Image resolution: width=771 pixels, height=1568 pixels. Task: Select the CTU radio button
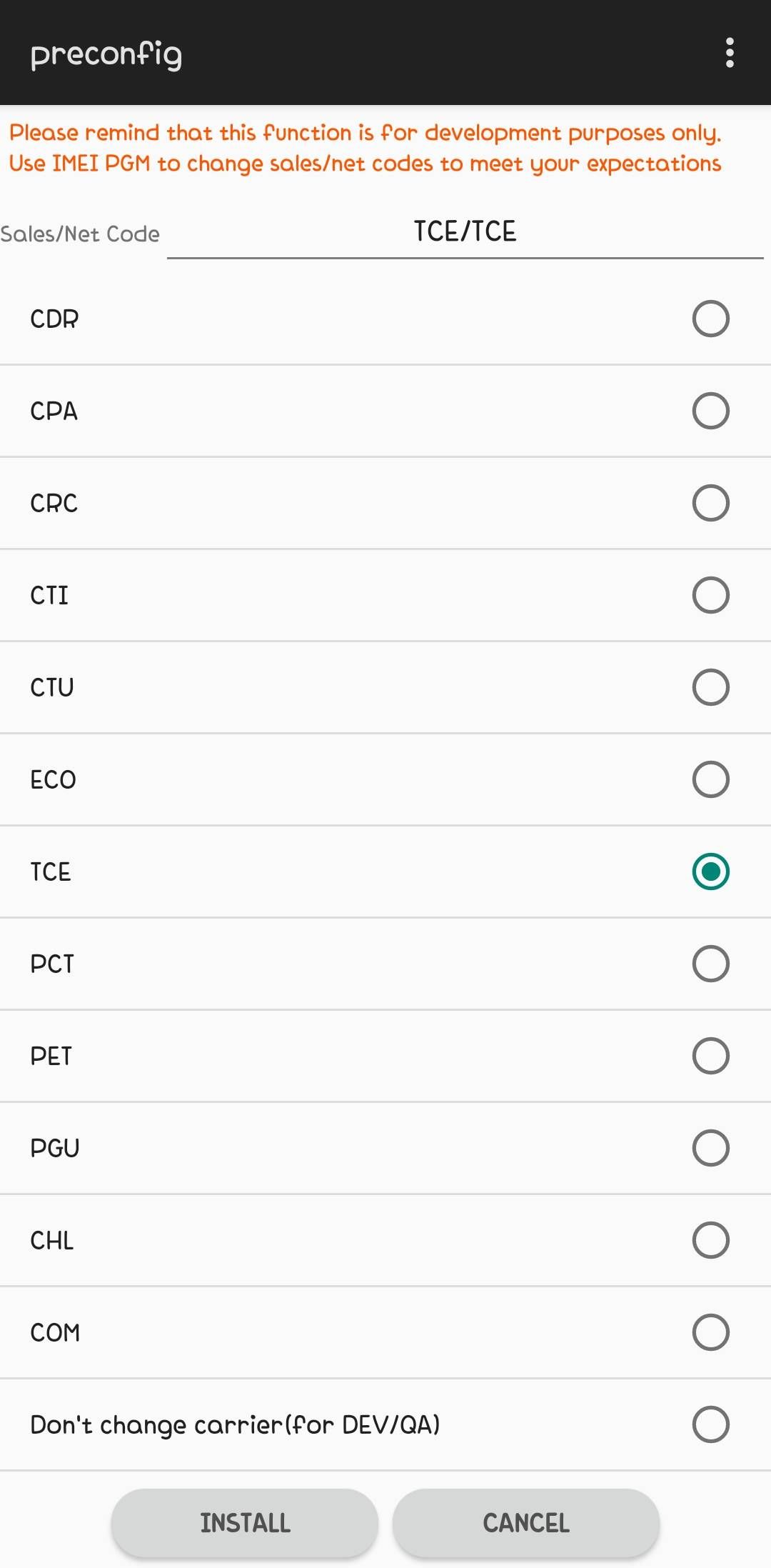710,687
